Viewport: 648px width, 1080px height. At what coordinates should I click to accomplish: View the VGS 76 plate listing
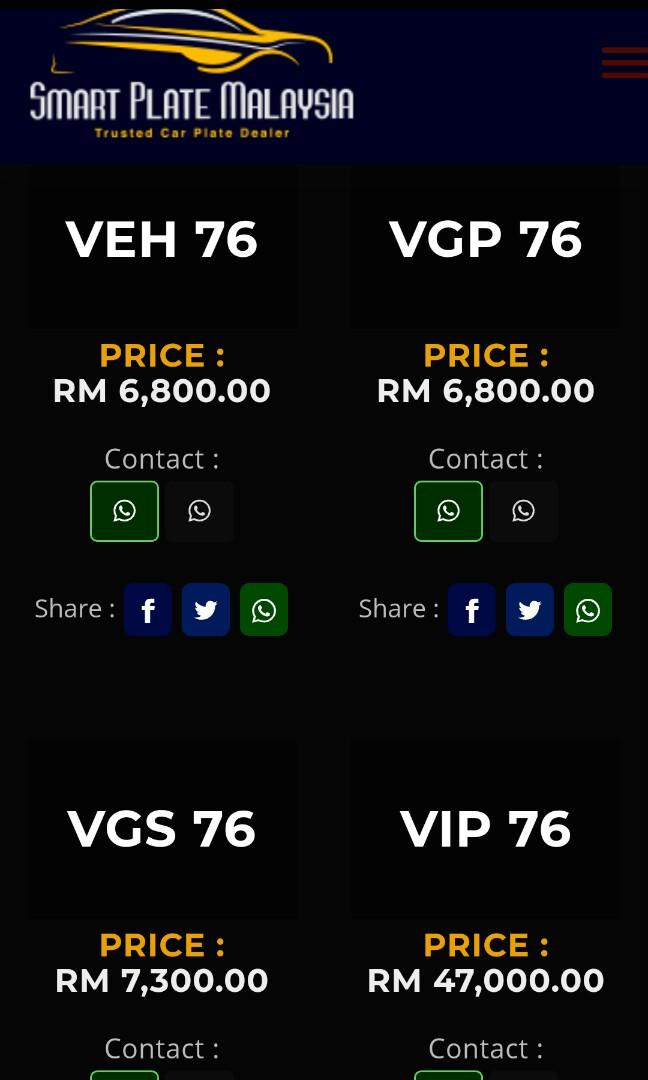tap(162, 829)
